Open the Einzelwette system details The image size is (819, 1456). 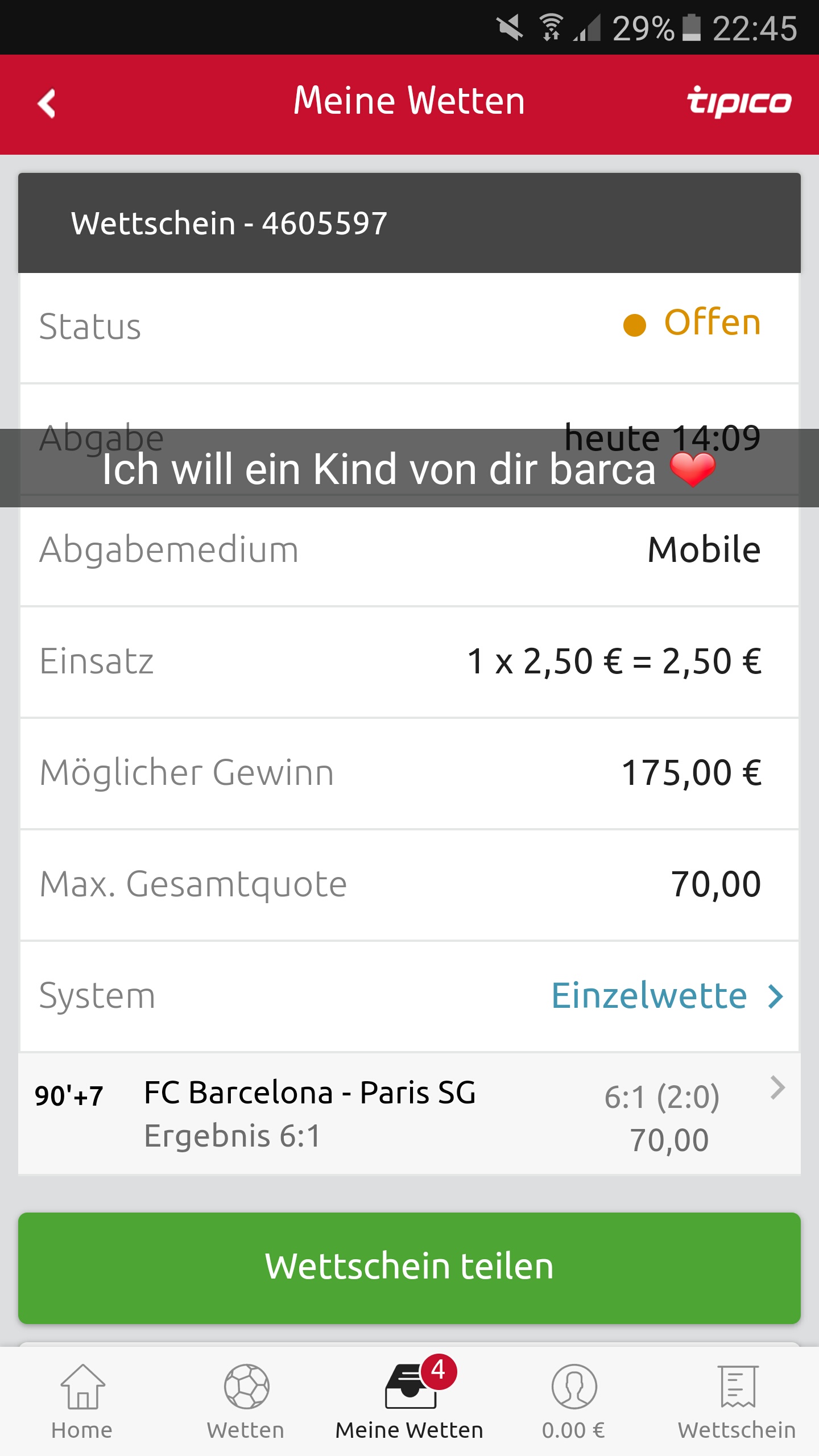click(668, 996)
